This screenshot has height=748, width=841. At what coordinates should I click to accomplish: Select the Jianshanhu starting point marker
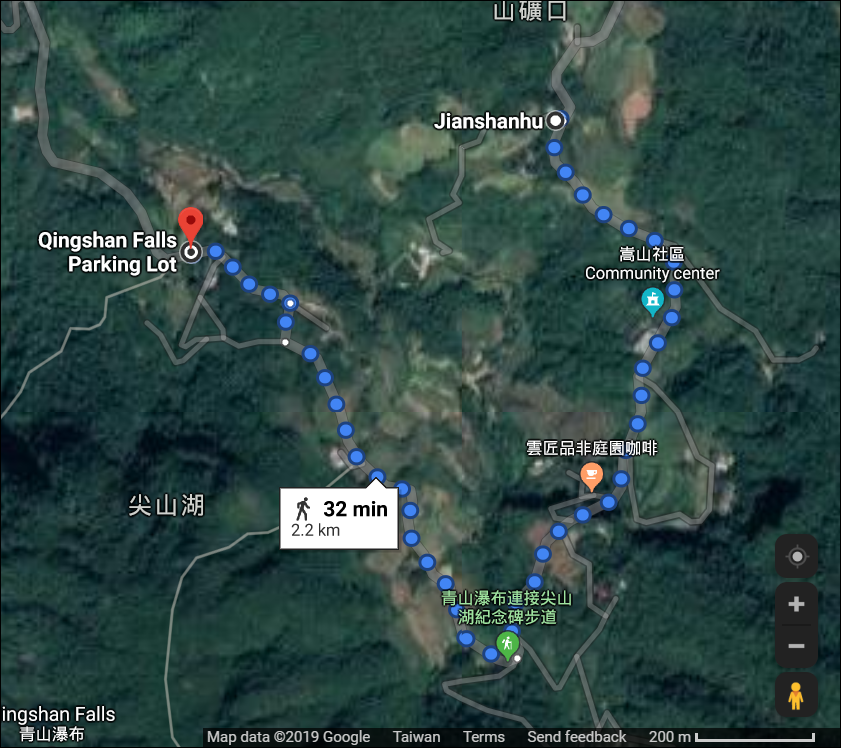point(556,121)
